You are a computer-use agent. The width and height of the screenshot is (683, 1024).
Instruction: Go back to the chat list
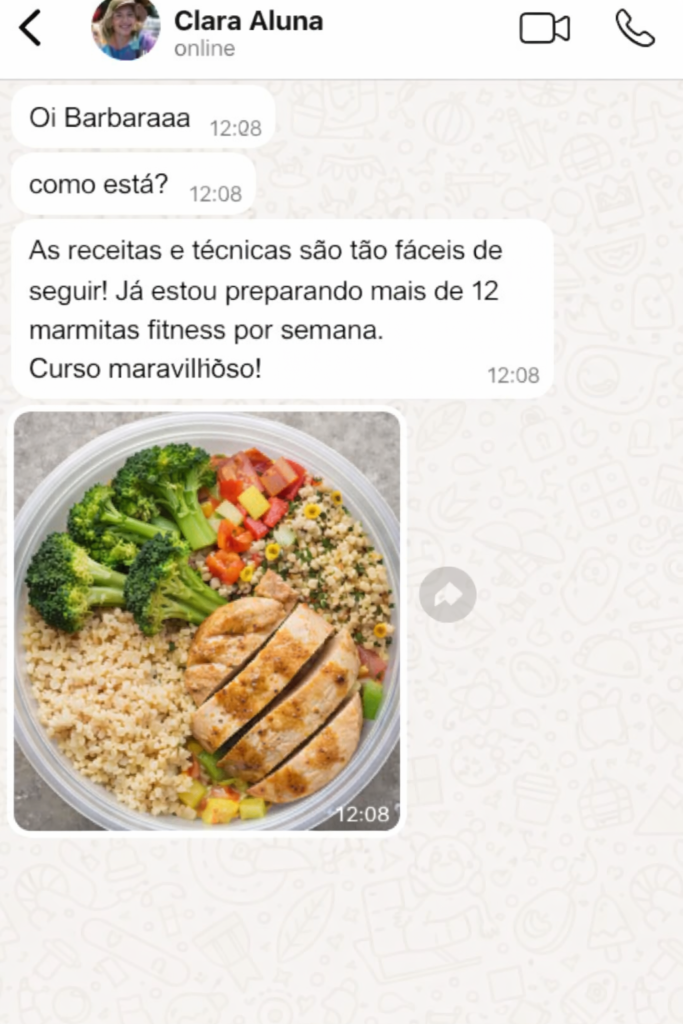pyautogui.click(x=30, y=29)
